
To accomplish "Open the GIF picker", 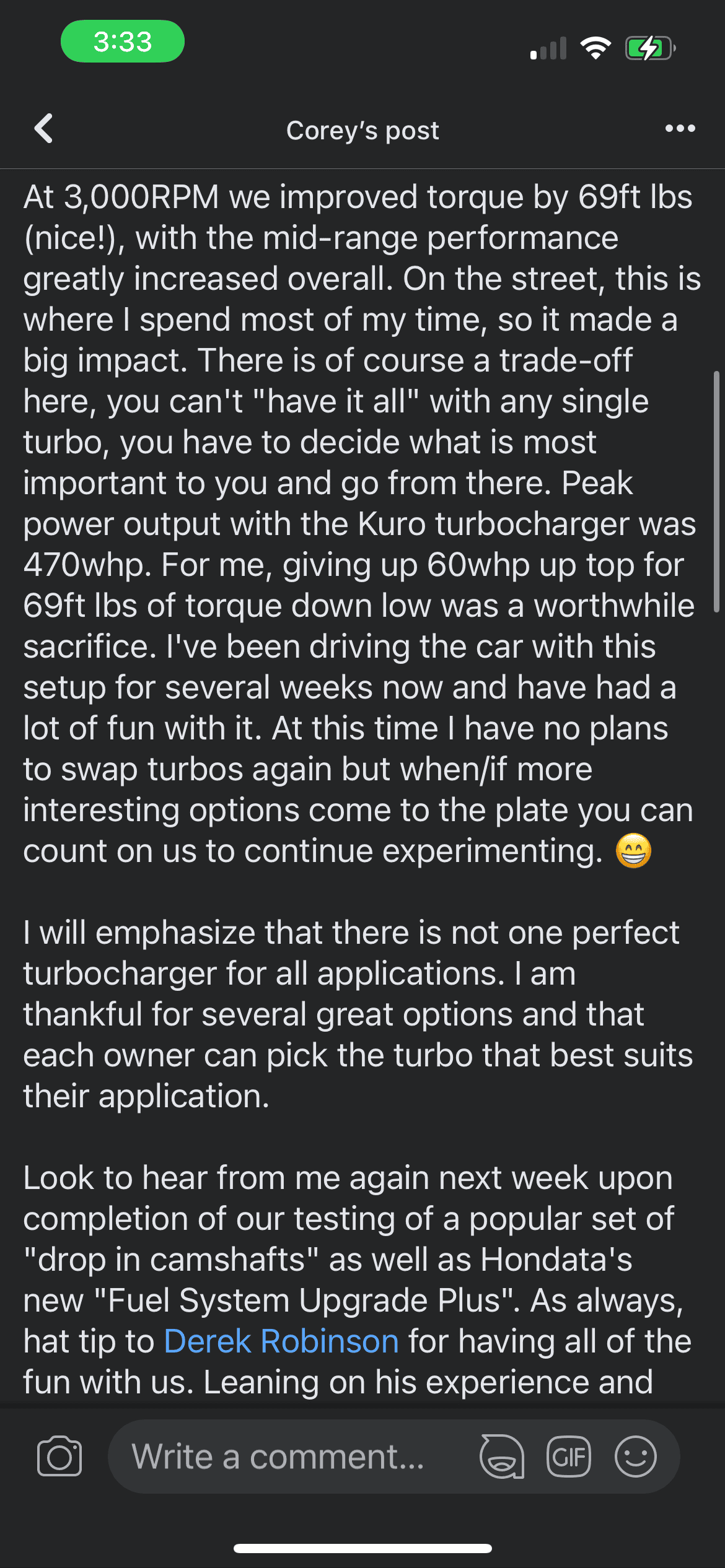I will (x=568, y=1457).
